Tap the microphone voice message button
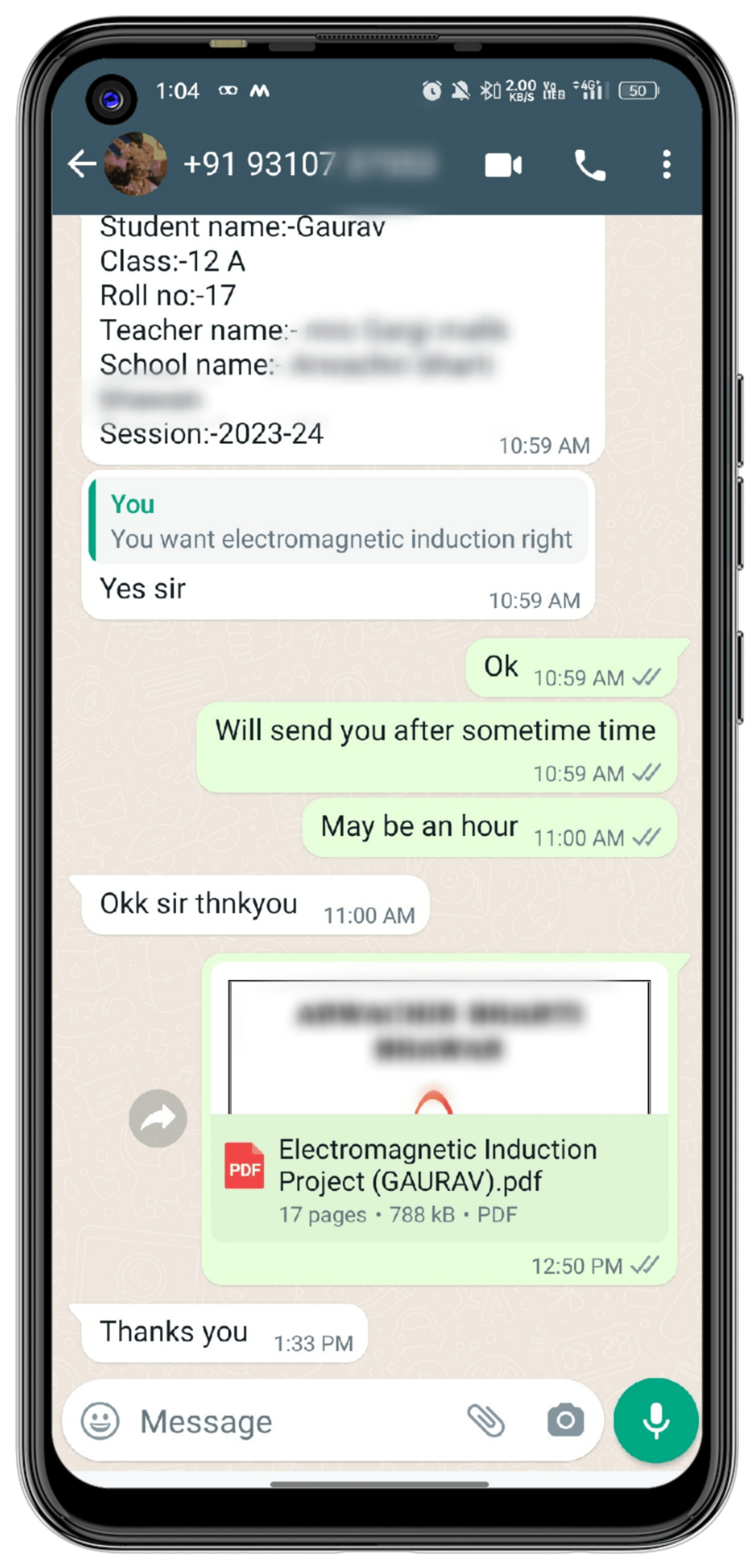The width and height of the screenshot is (756, 1568). click(655, 1420)
